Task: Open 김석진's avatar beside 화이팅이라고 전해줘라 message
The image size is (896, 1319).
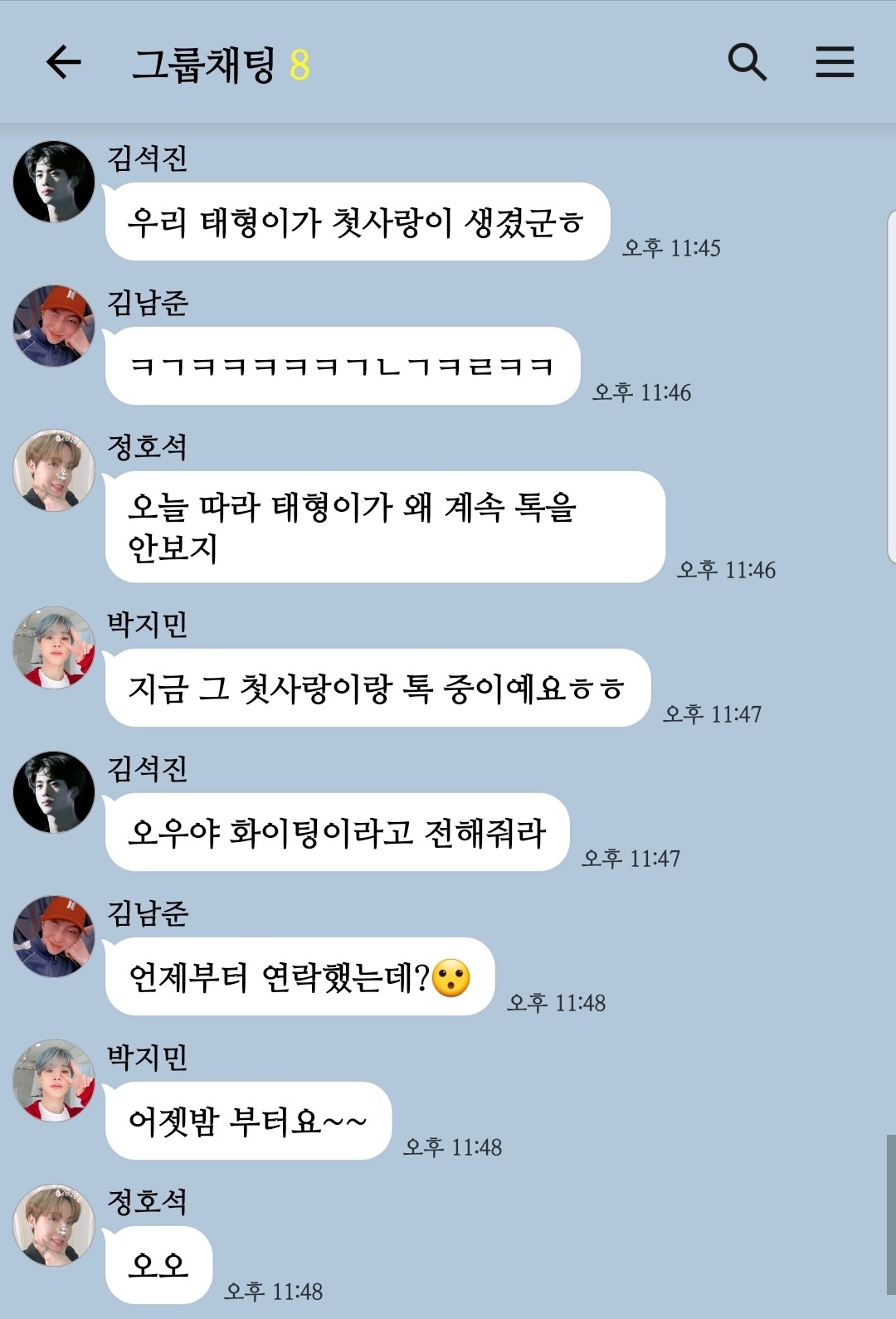Action: [x=54, y=792]
